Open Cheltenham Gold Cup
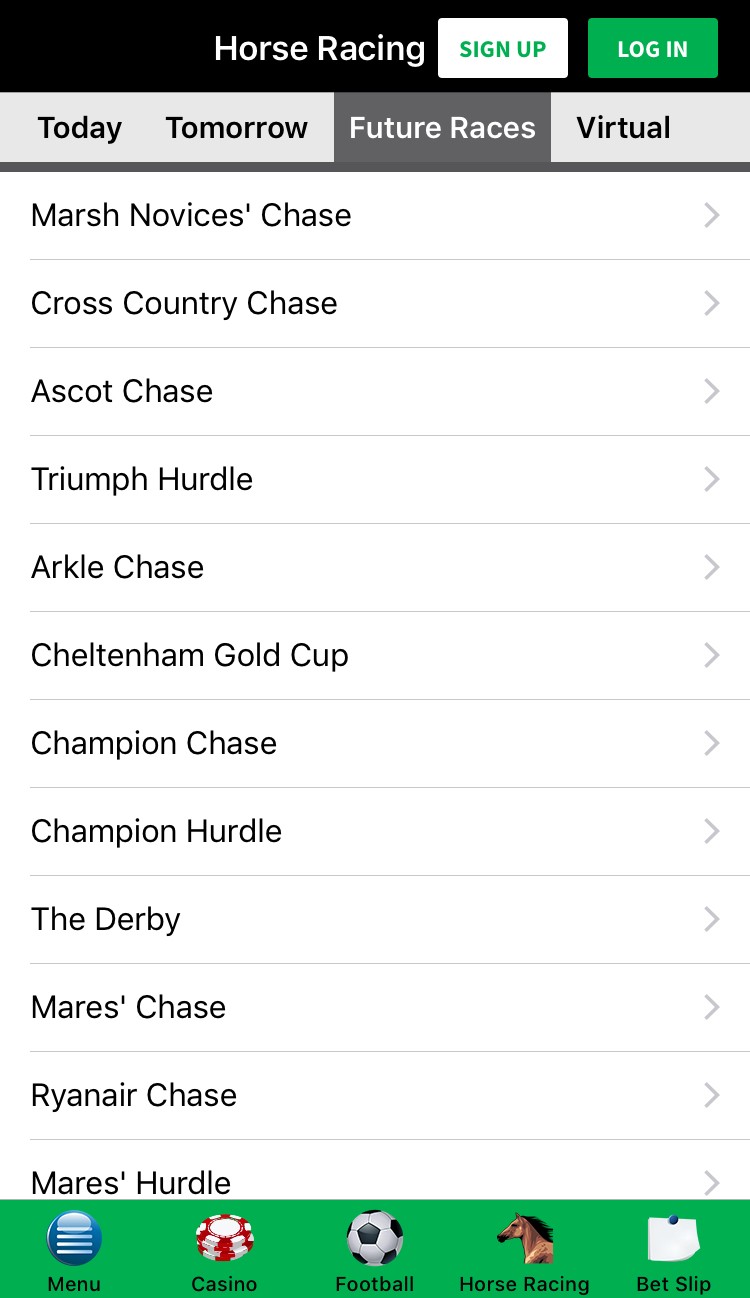Image resolution: width=750 pixels, height=1298 pixels. click(x=375, y=656)
